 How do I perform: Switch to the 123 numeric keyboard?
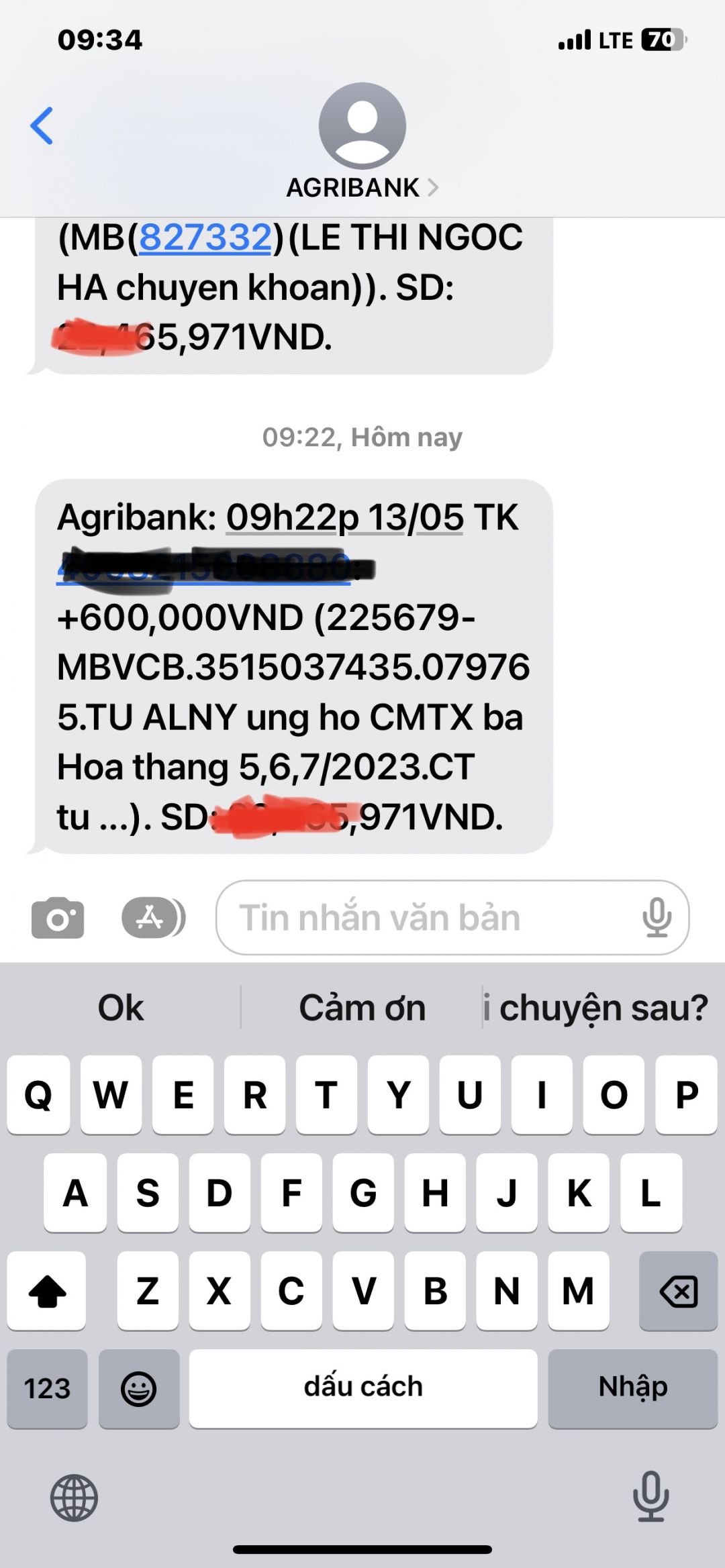[x=47, y=1388]
